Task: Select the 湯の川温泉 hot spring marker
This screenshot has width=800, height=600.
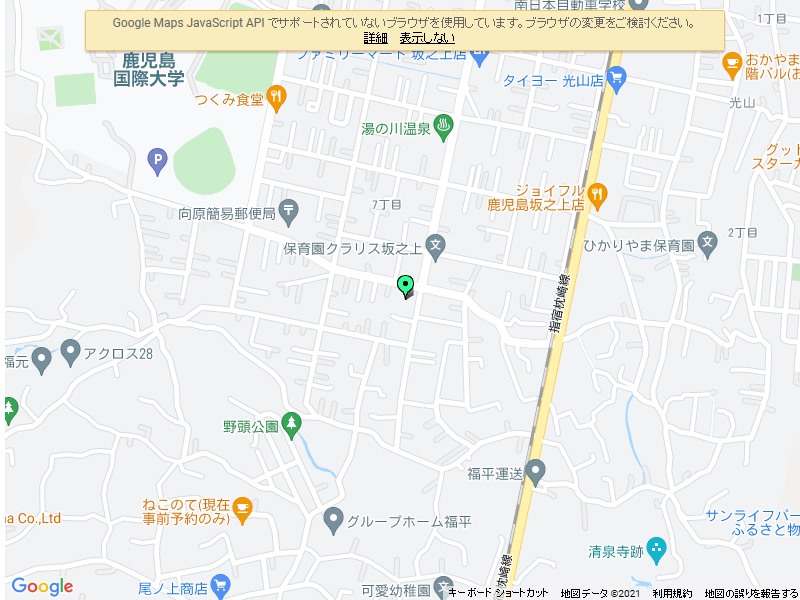Action: 445,126
